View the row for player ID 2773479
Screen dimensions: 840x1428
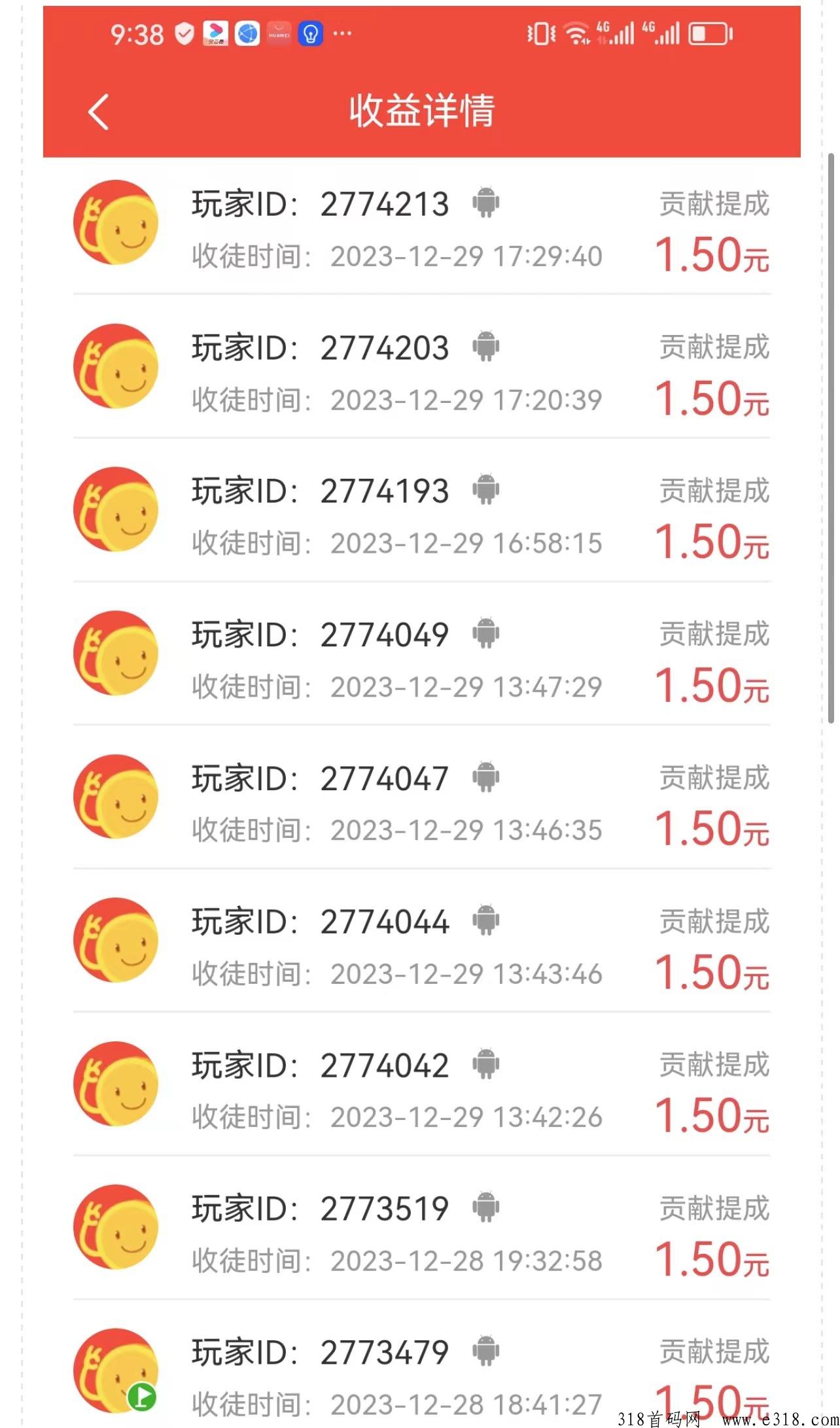(421, 1364)
